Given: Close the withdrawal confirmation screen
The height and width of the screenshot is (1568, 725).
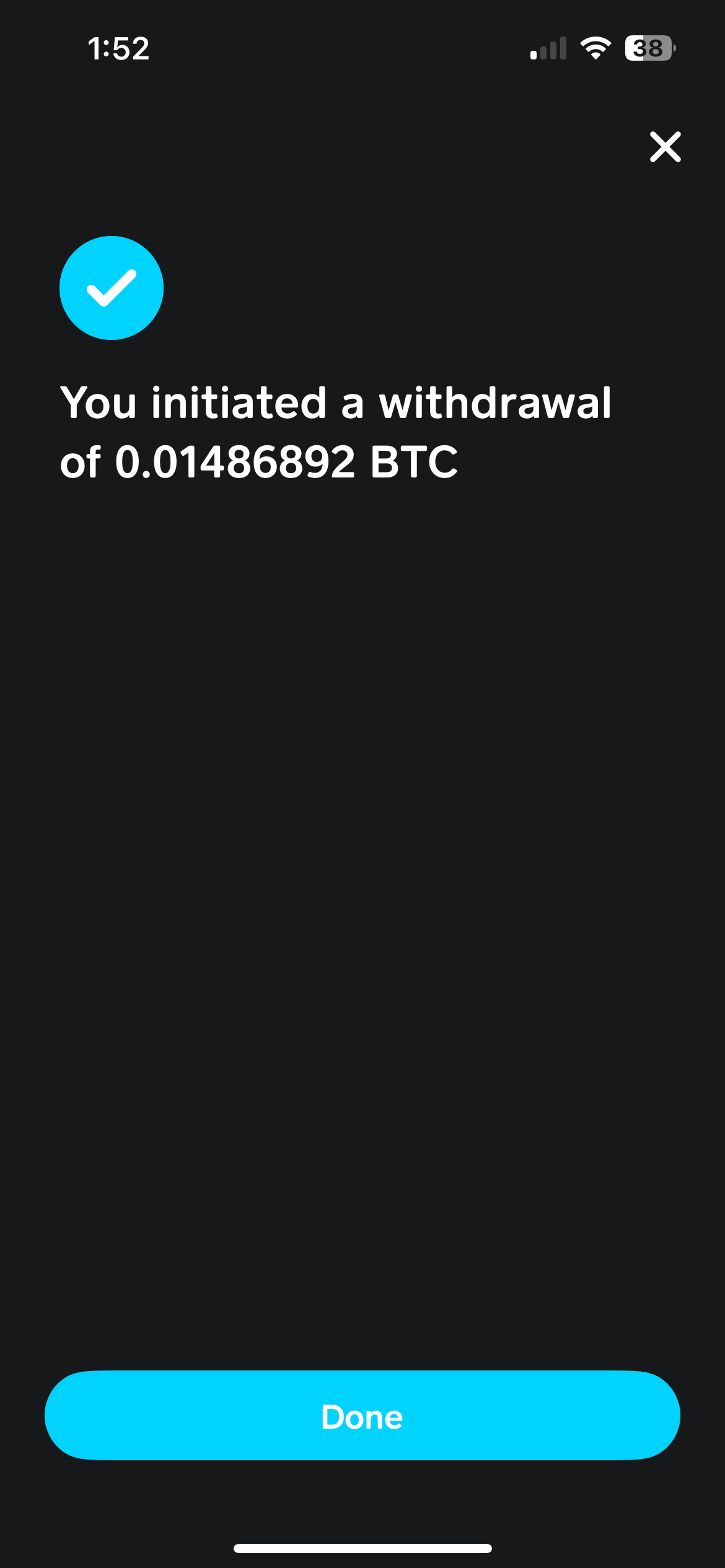Looking at the screenshot, I should click(x=665, y=147).
